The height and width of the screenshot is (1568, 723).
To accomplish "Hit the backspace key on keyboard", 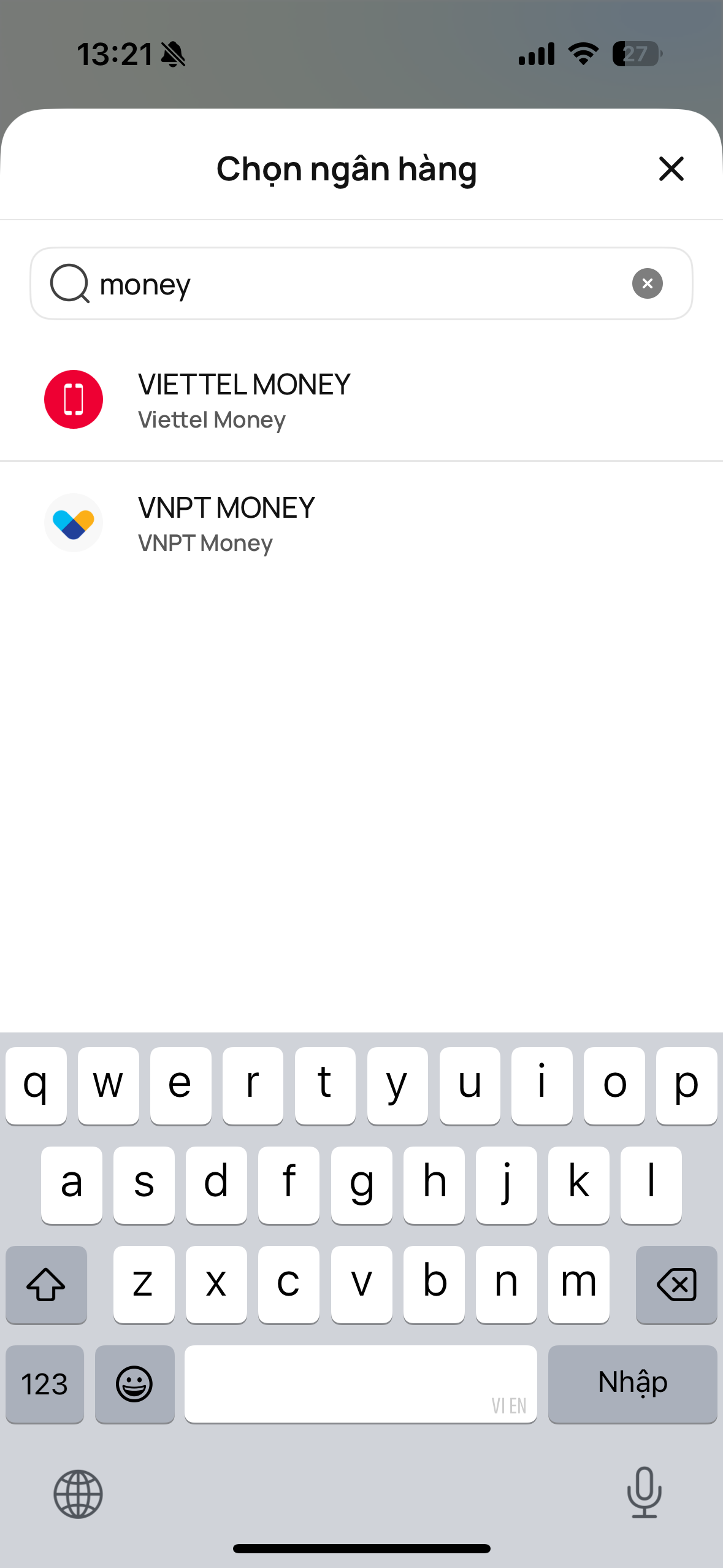I will [x=676, y=1285].
